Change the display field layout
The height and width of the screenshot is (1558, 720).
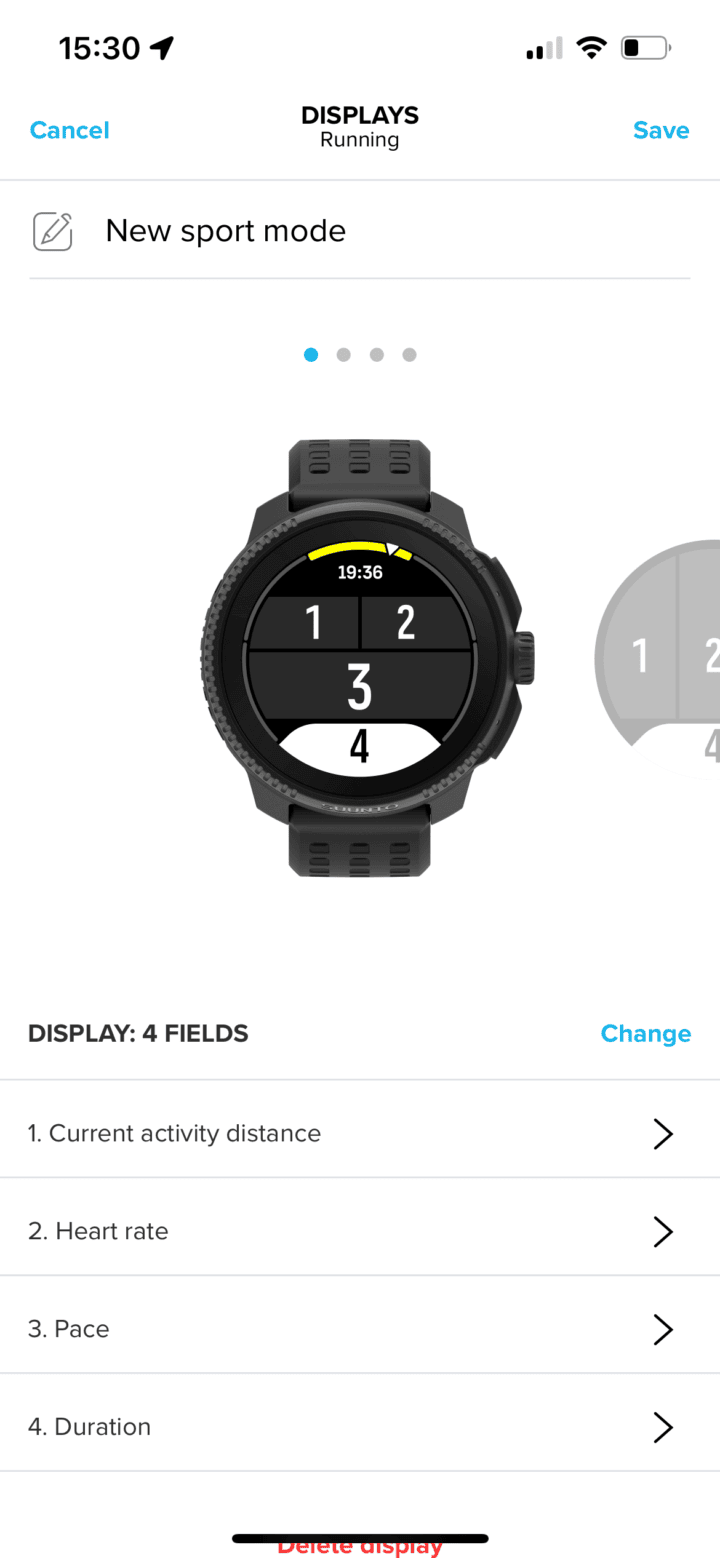[x=645, y=1033]
